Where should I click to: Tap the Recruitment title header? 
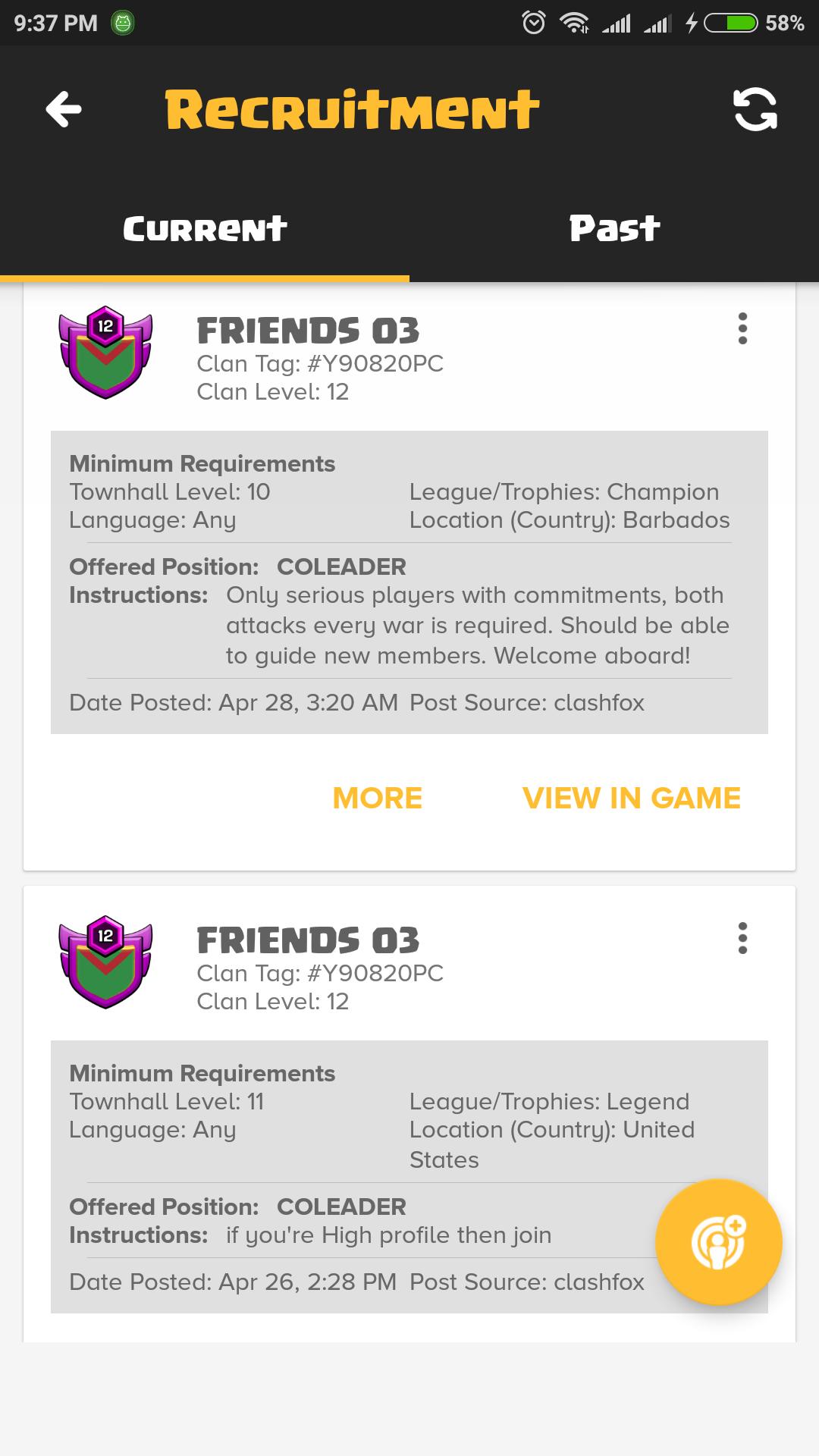(x=351, y=108)
